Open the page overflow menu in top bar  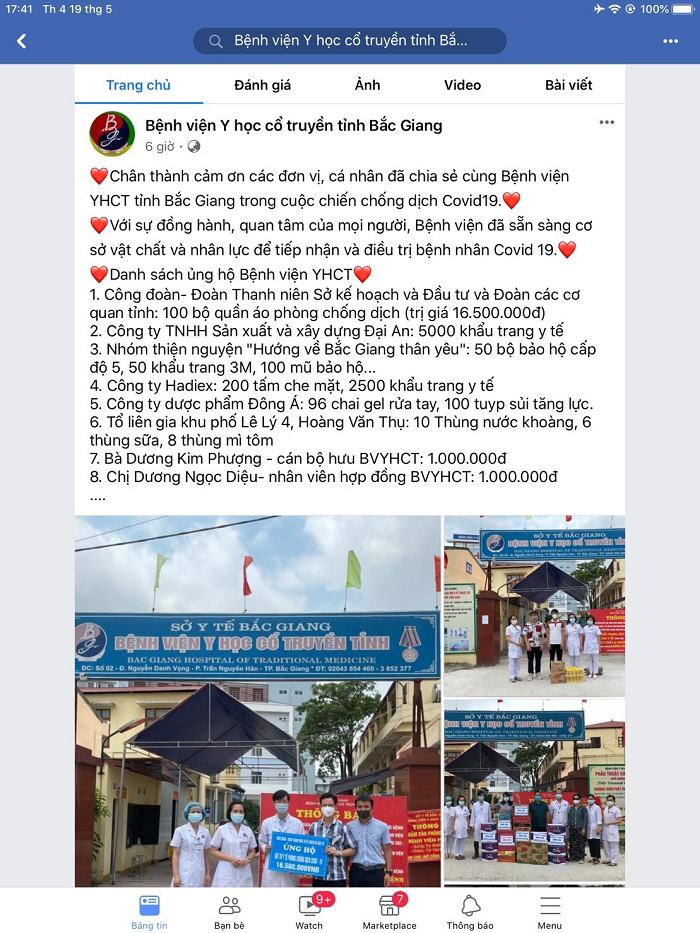click(x=670, y=41)
